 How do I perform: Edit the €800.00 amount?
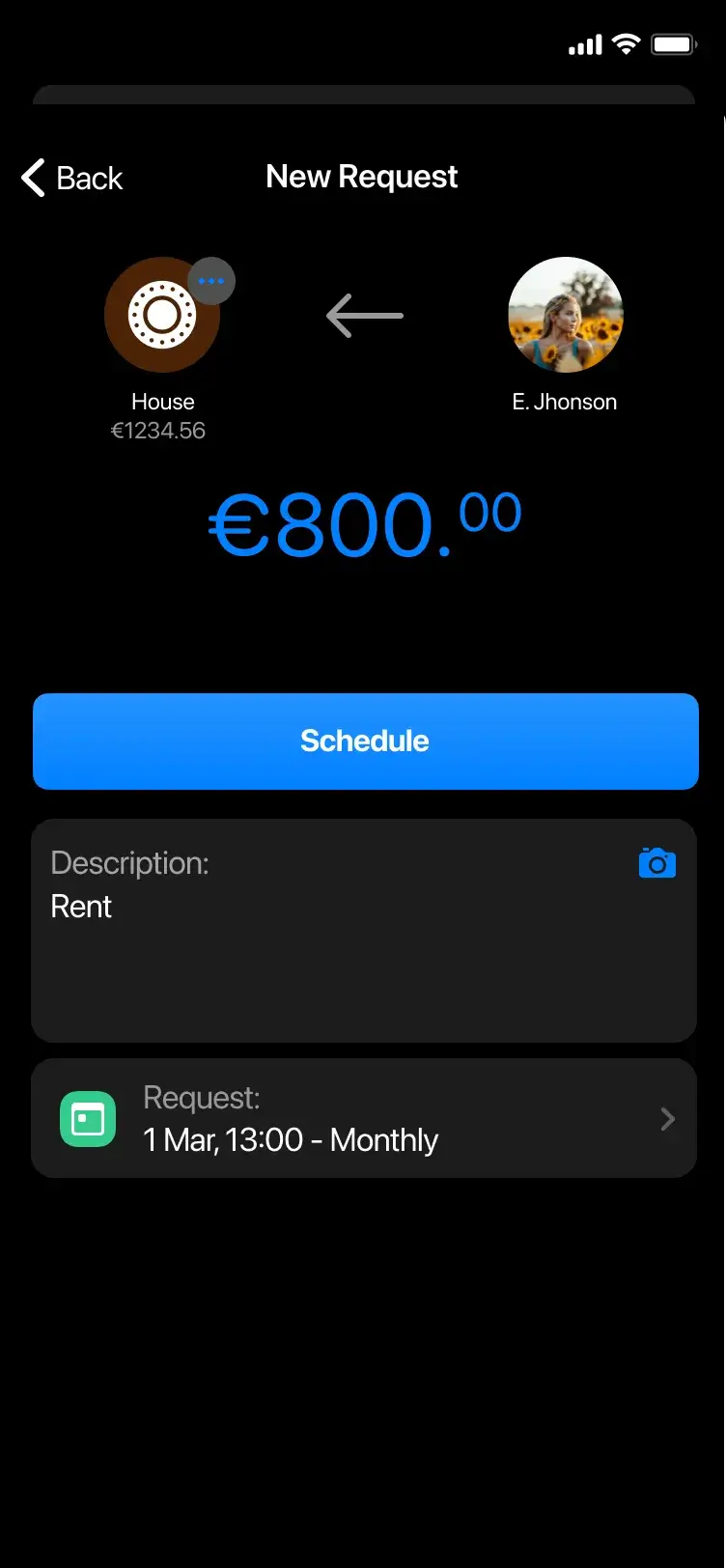pos(365,525)
